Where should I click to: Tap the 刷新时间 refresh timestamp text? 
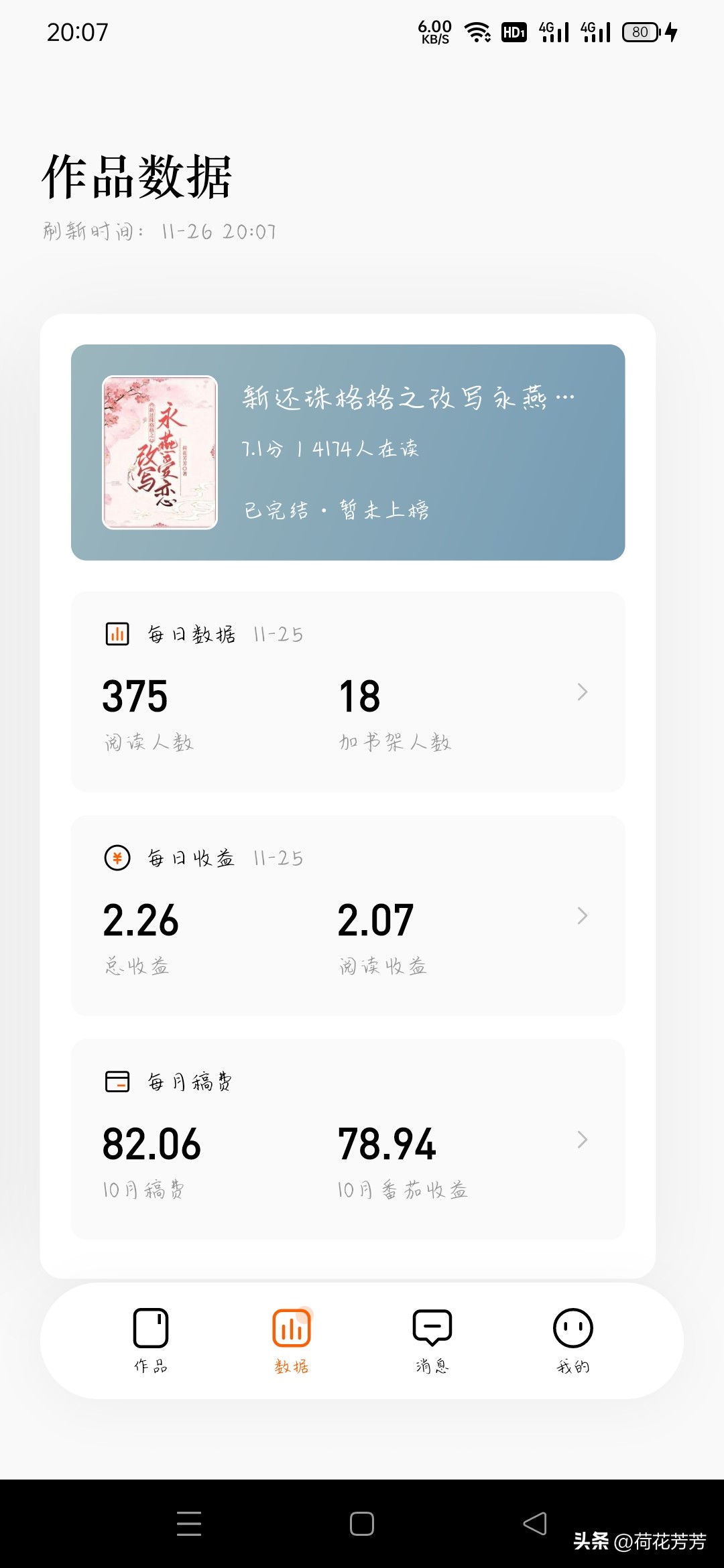click(x=160, y=231)
